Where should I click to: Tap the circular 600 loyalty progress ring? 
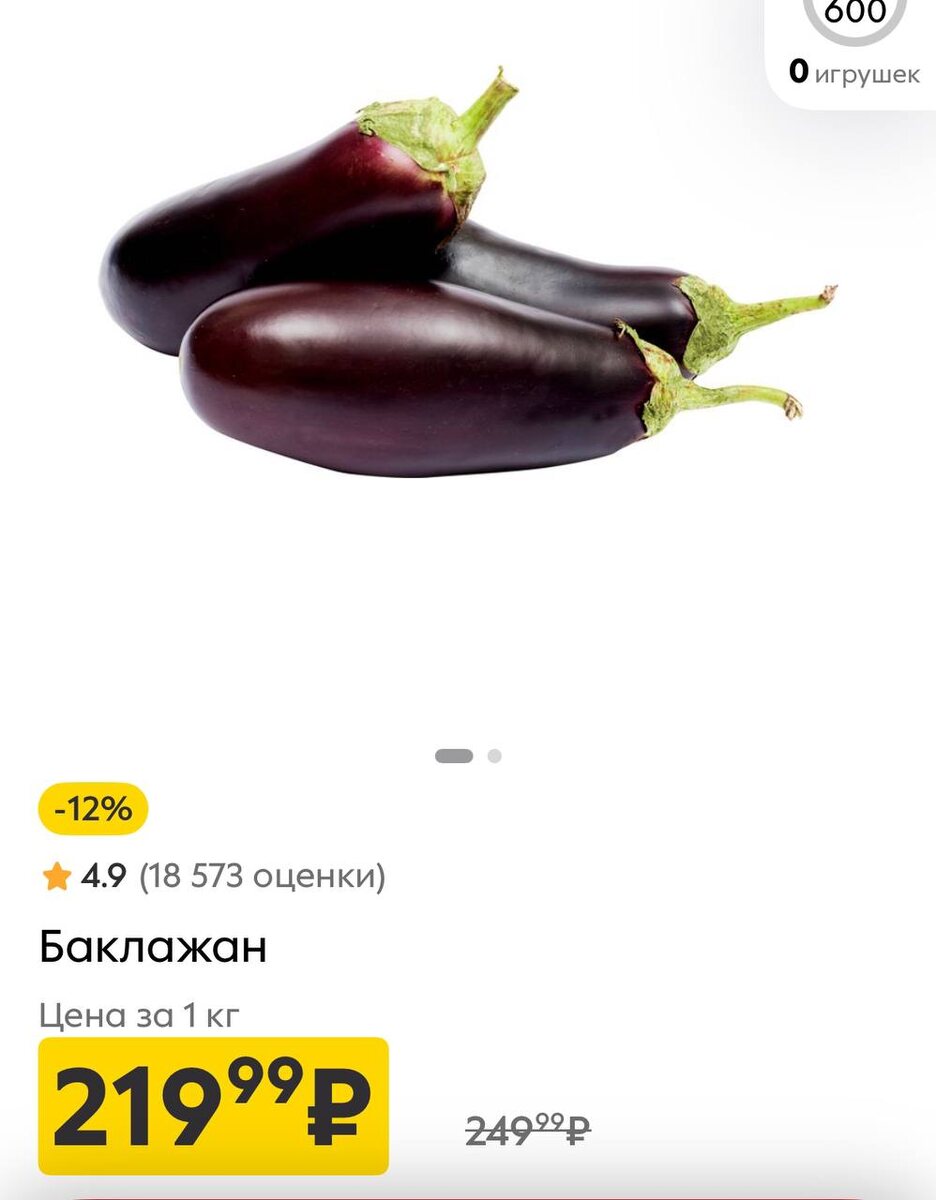[855, 12]
